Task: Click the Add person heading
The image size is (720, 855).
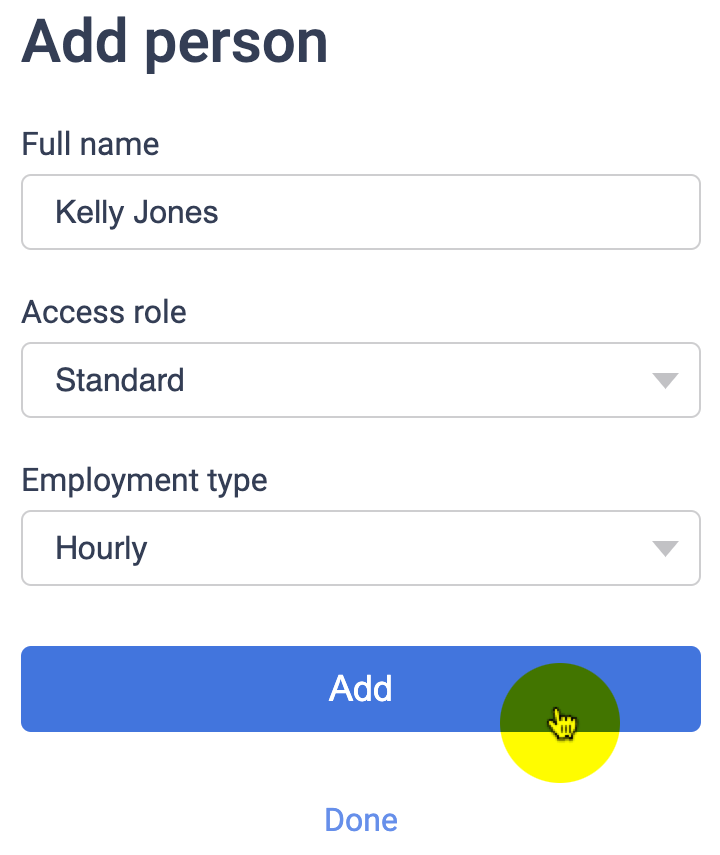Action: (175, 40)
